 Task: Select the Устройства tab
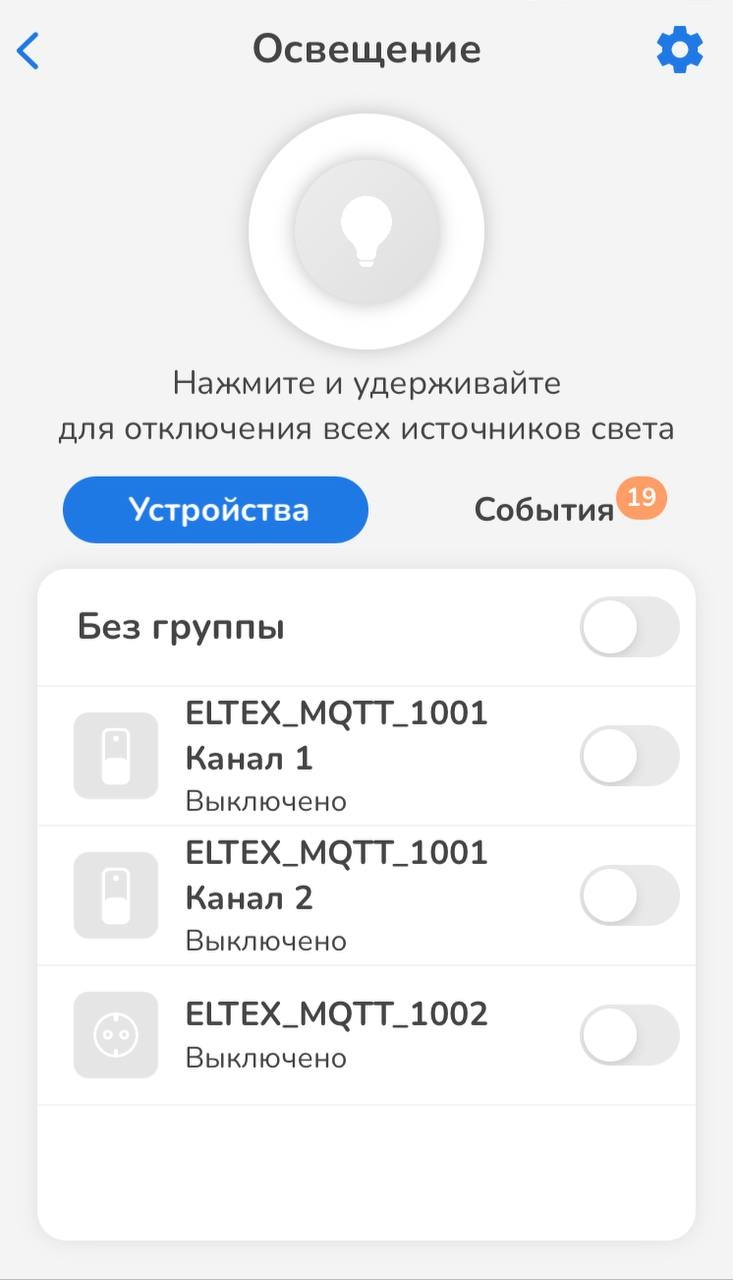click(x=216, y=510)
